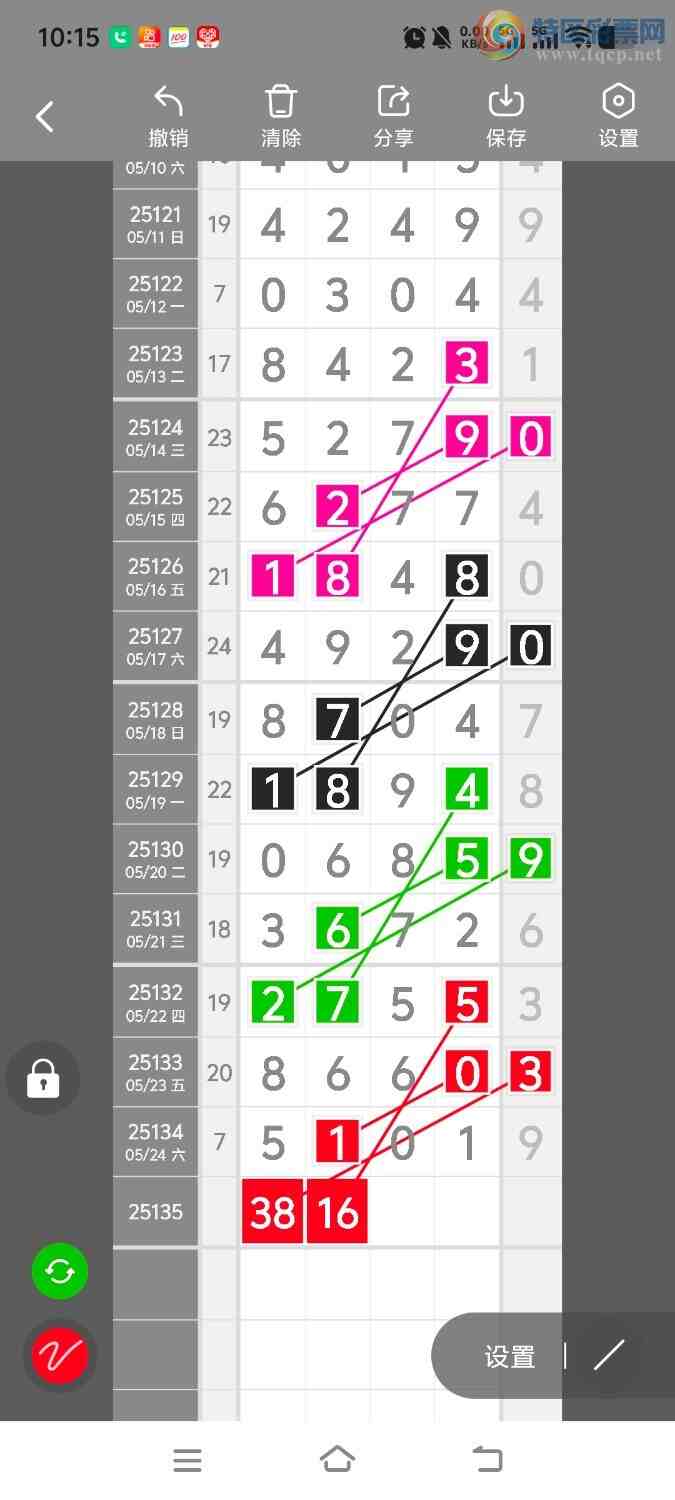Screen dimensions: 675x1500
Task: Open the system recent apps menu
Action: click(x=188, y=1460)
